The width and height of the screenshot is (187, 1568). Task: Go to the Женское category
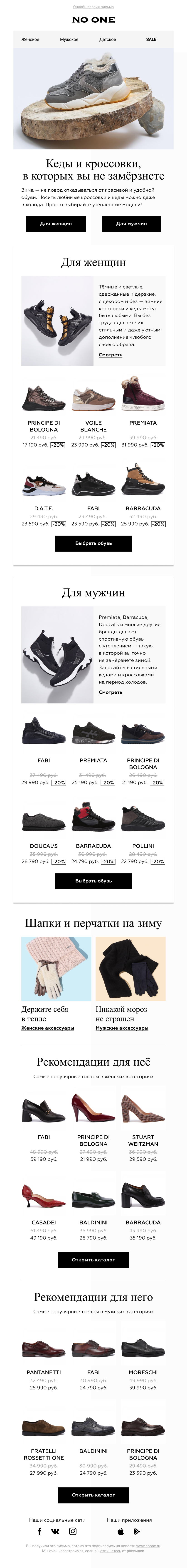tap(30, 40)
